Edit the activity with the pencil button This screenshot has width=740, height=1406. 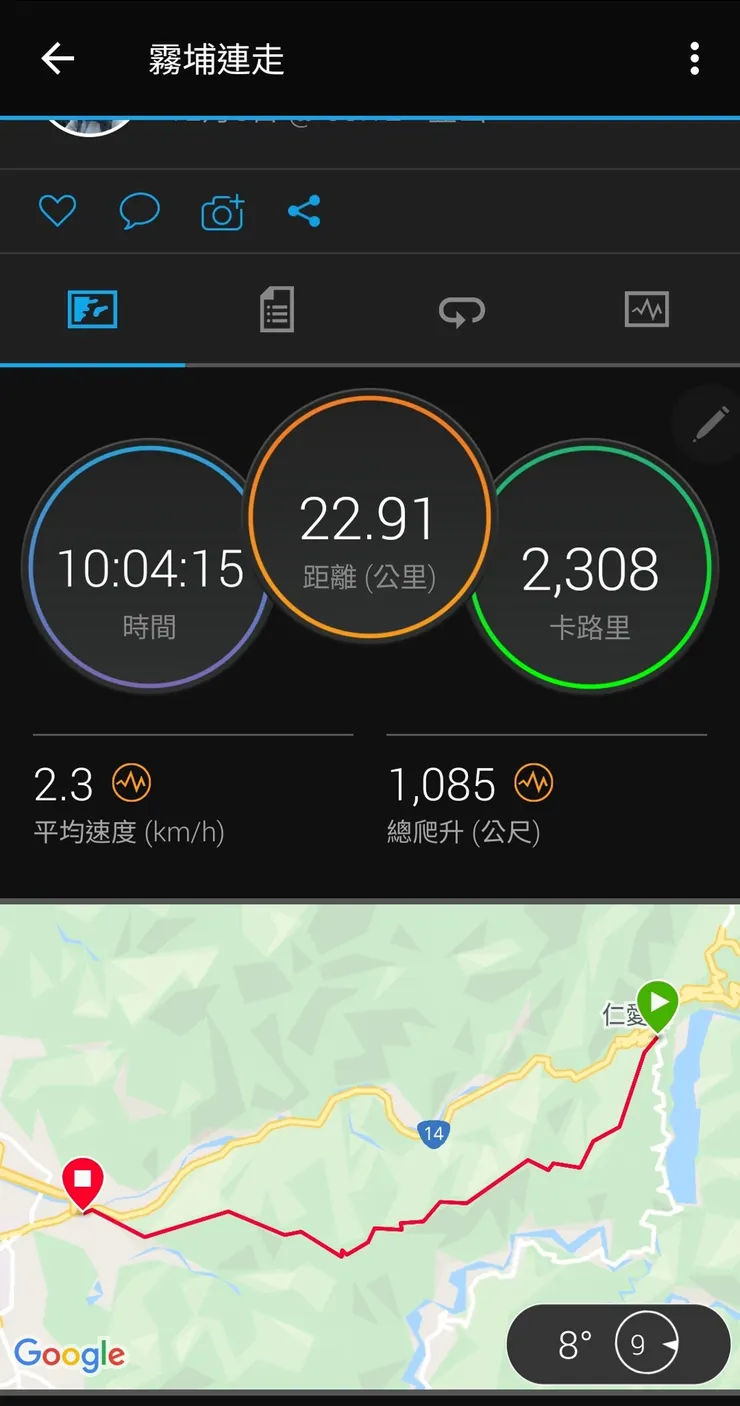[x=711, y=425]
